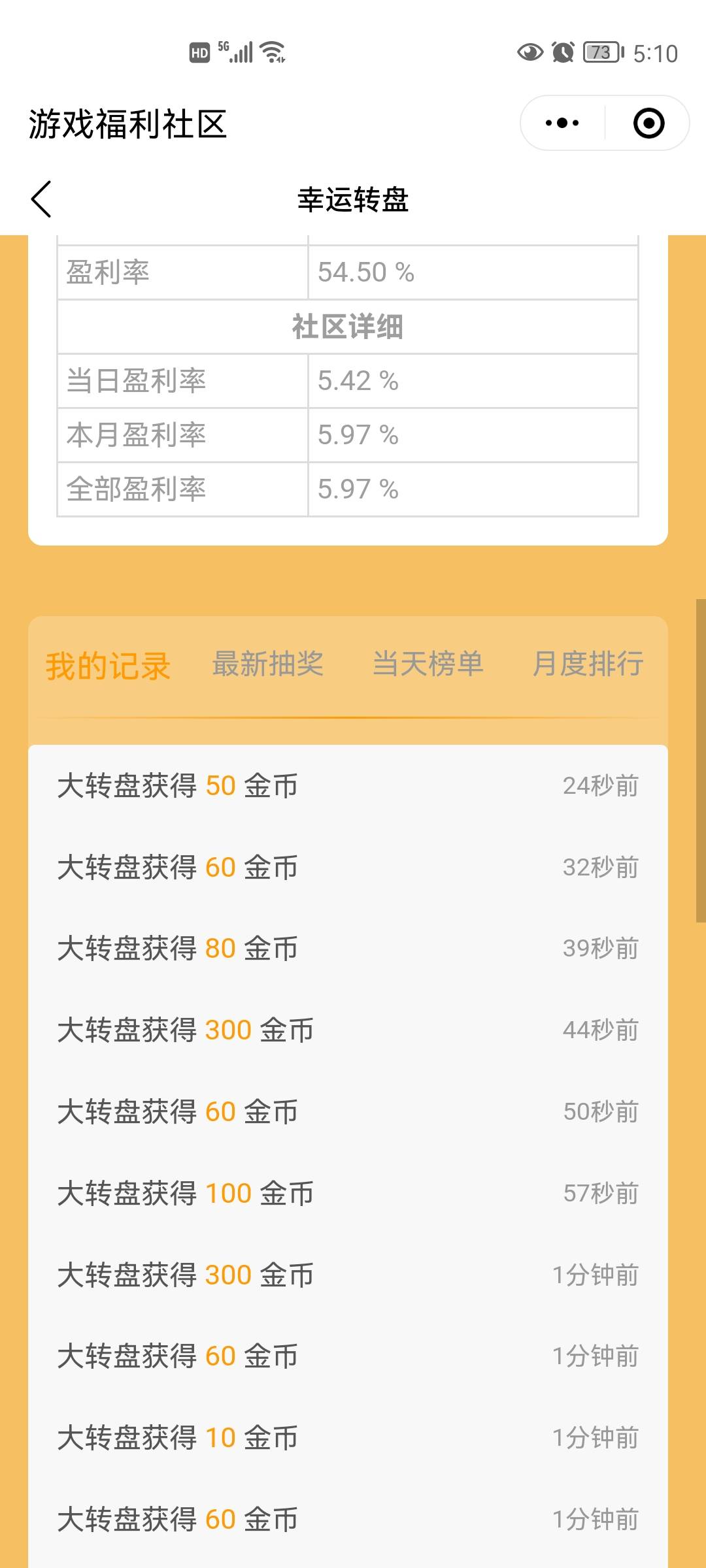View the 当天榜单 tab

428,664
